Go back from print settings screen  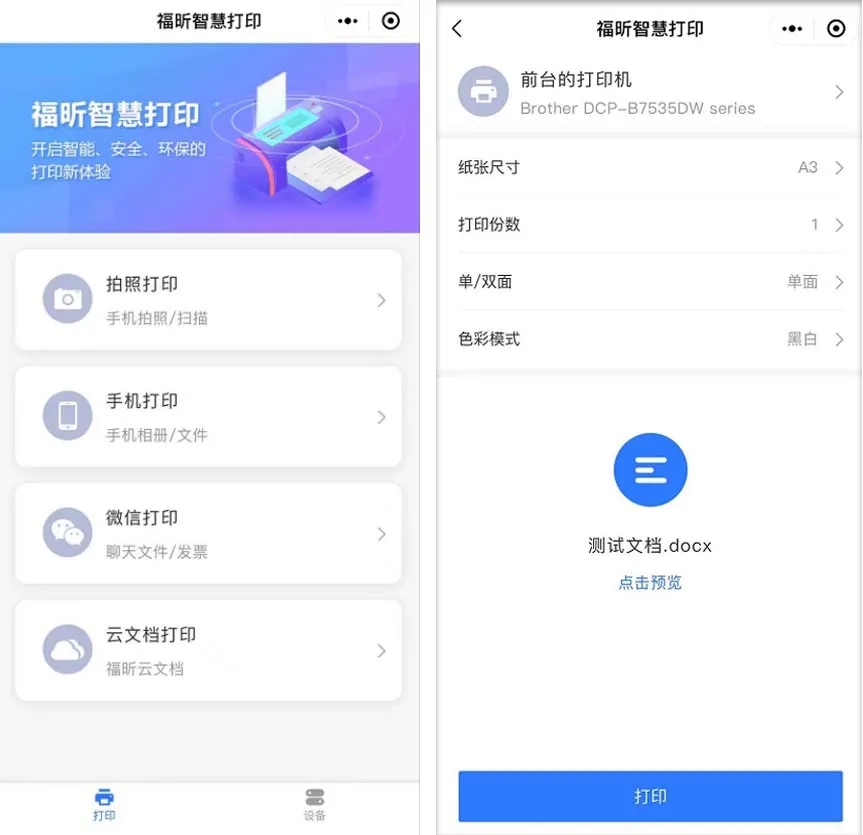coord(457,29)
